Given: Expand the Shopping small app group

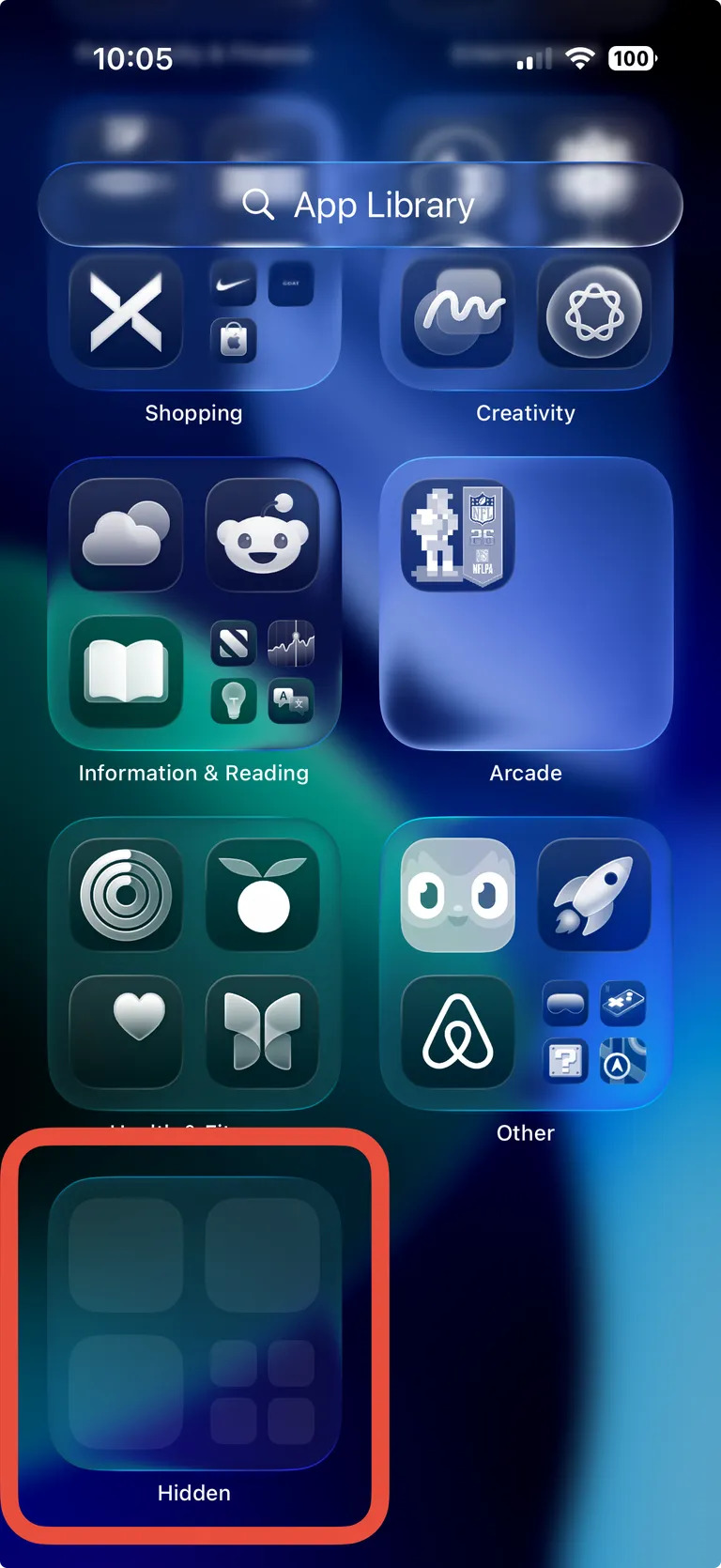Looking at the screenshot, I should pos(262,312).
